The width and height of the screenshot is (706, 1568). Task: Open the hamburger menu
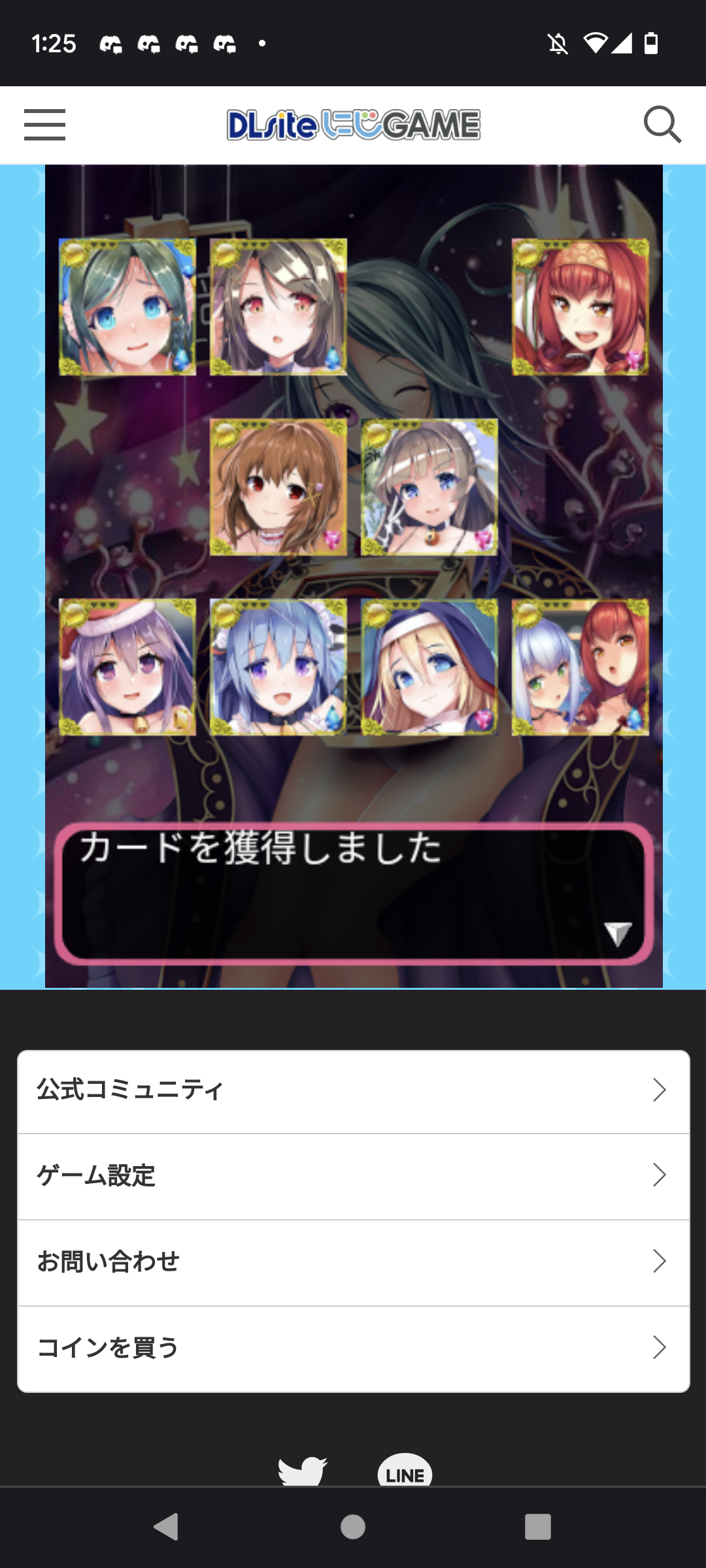44,125
